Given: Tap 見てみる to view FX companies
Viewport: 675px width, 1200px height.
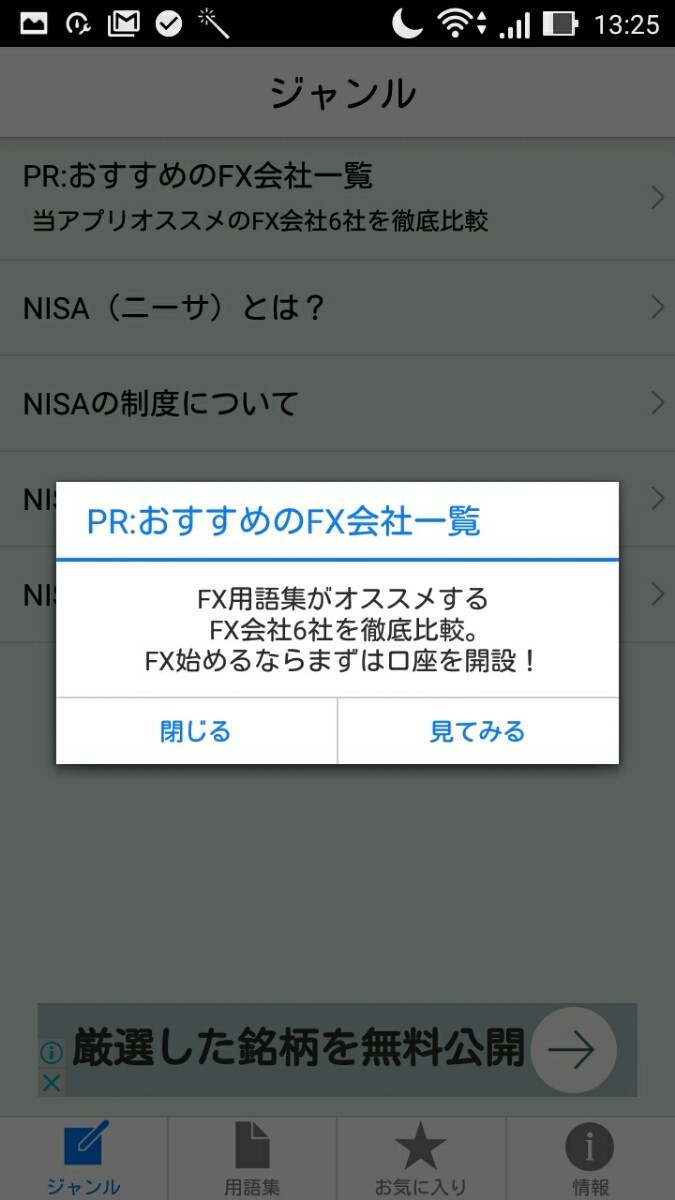Looking at the screenshot, I should point(478,731).
